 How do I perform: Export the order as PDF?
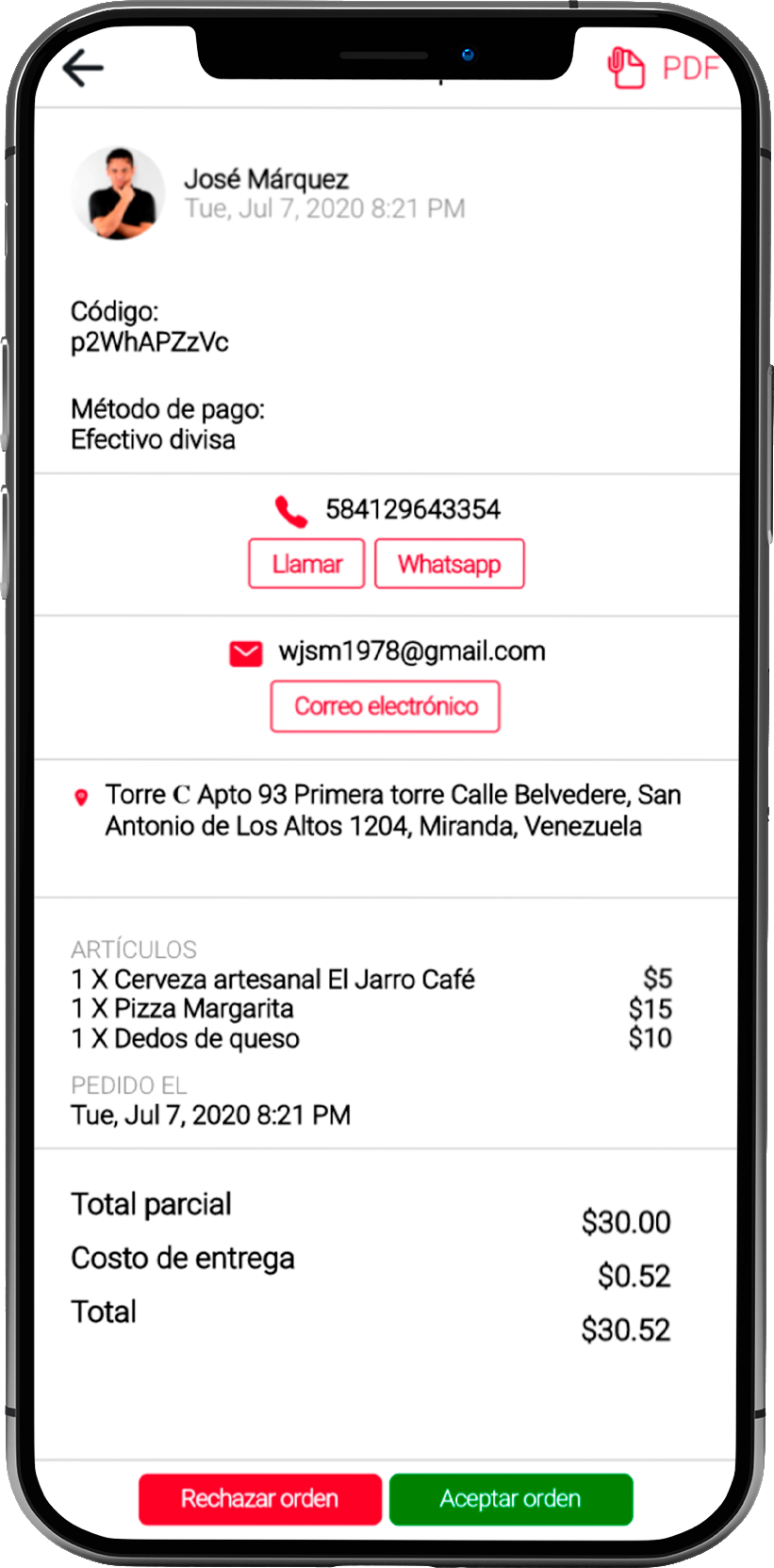coord(664,68)
